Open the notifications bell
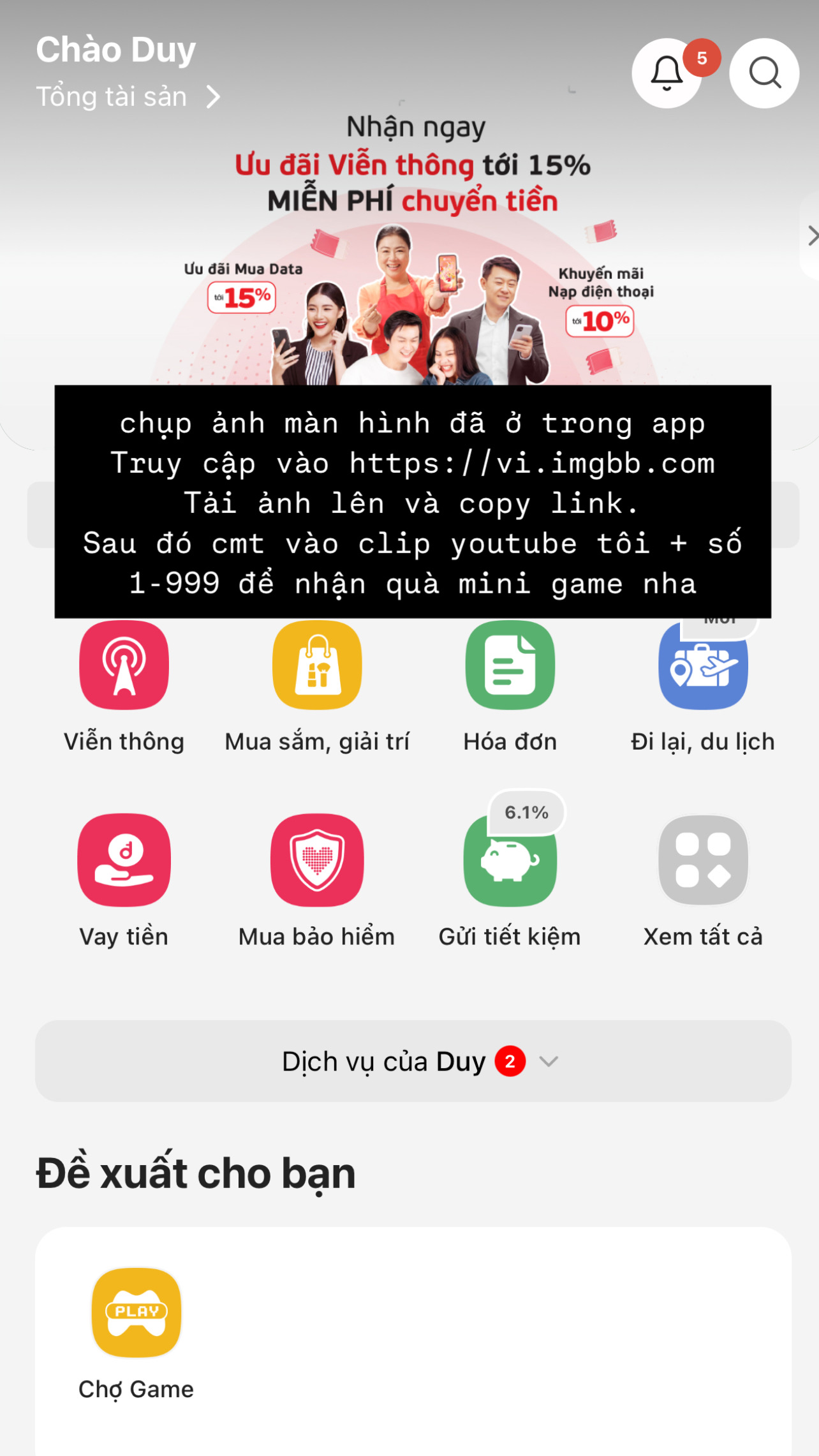The image size is (819, 1456). pos(667,73)
